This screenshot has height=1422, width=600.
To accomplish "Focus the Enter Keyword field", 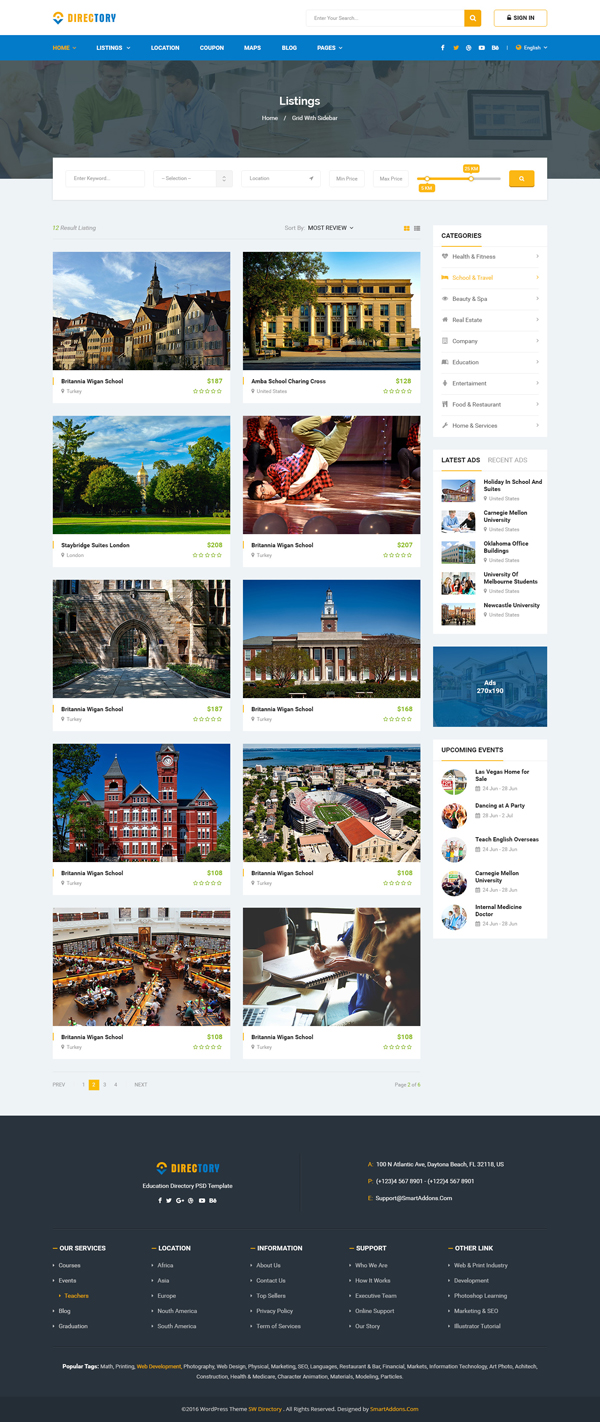I will tap(105, 178).
